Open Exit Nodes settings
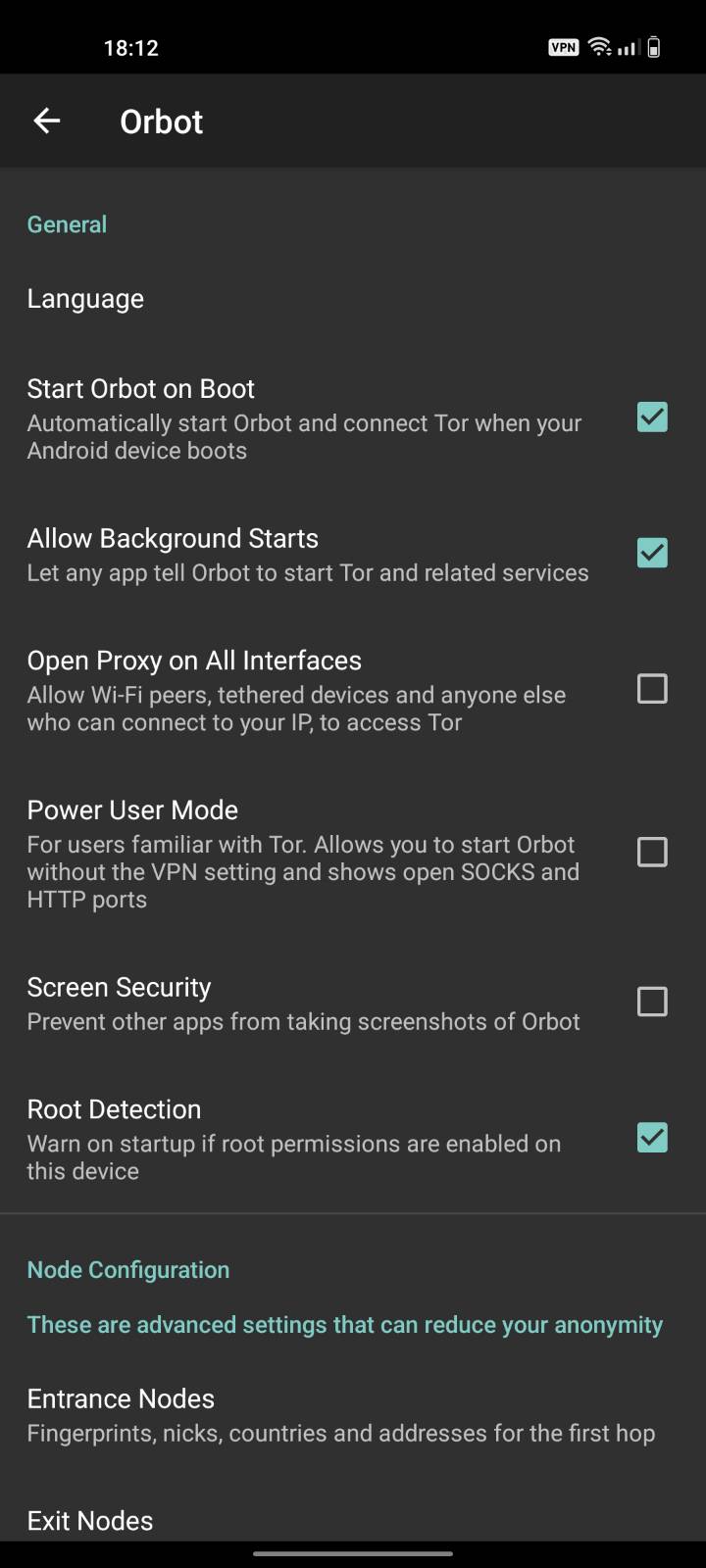The image size is (706, 1568). [89, 1520]
